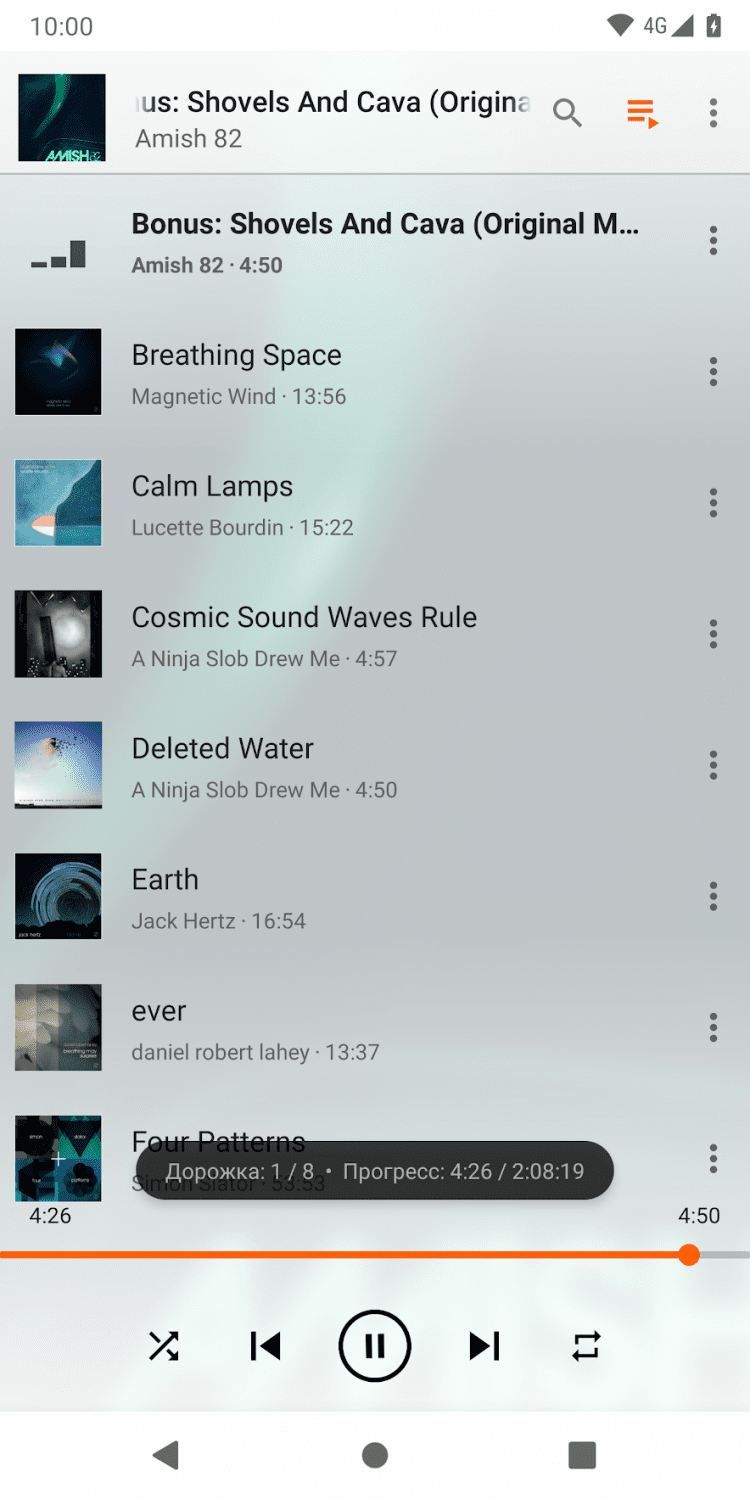Skip to the previous track
The image size is (750, 1499).
pos(265,1346)
